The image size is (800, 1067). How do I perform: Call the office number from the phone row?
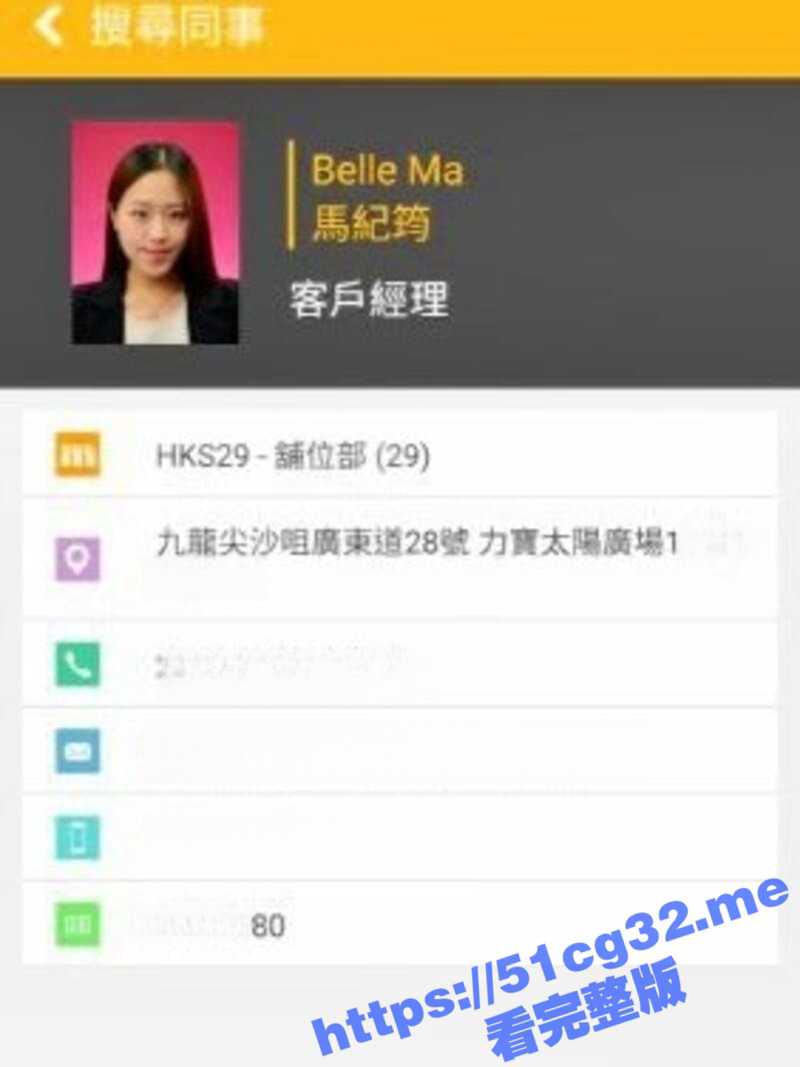(398, 663)
